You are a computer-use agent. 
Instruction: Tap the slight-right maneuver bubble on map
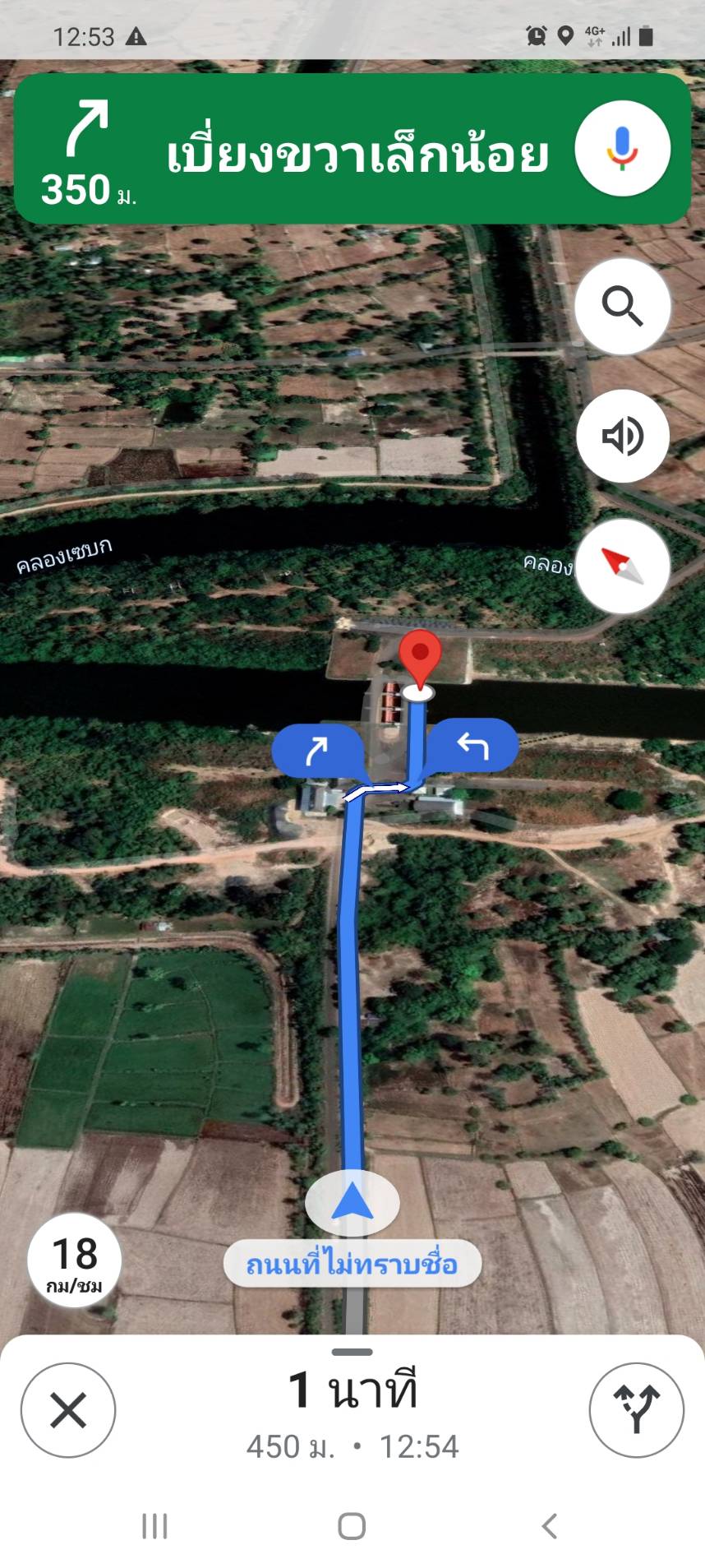point(316,750)
